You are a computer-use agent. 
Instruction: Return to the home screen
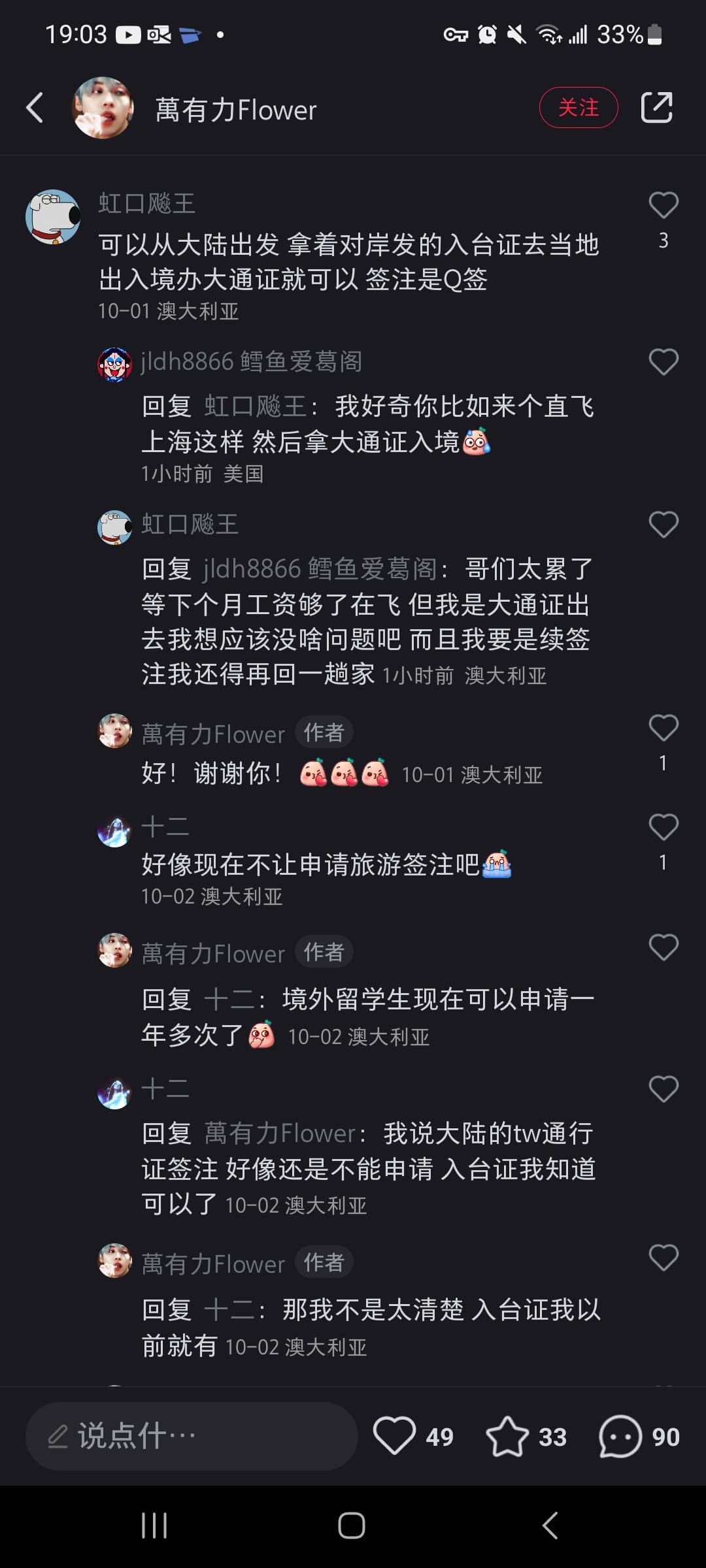(352, 1526)
